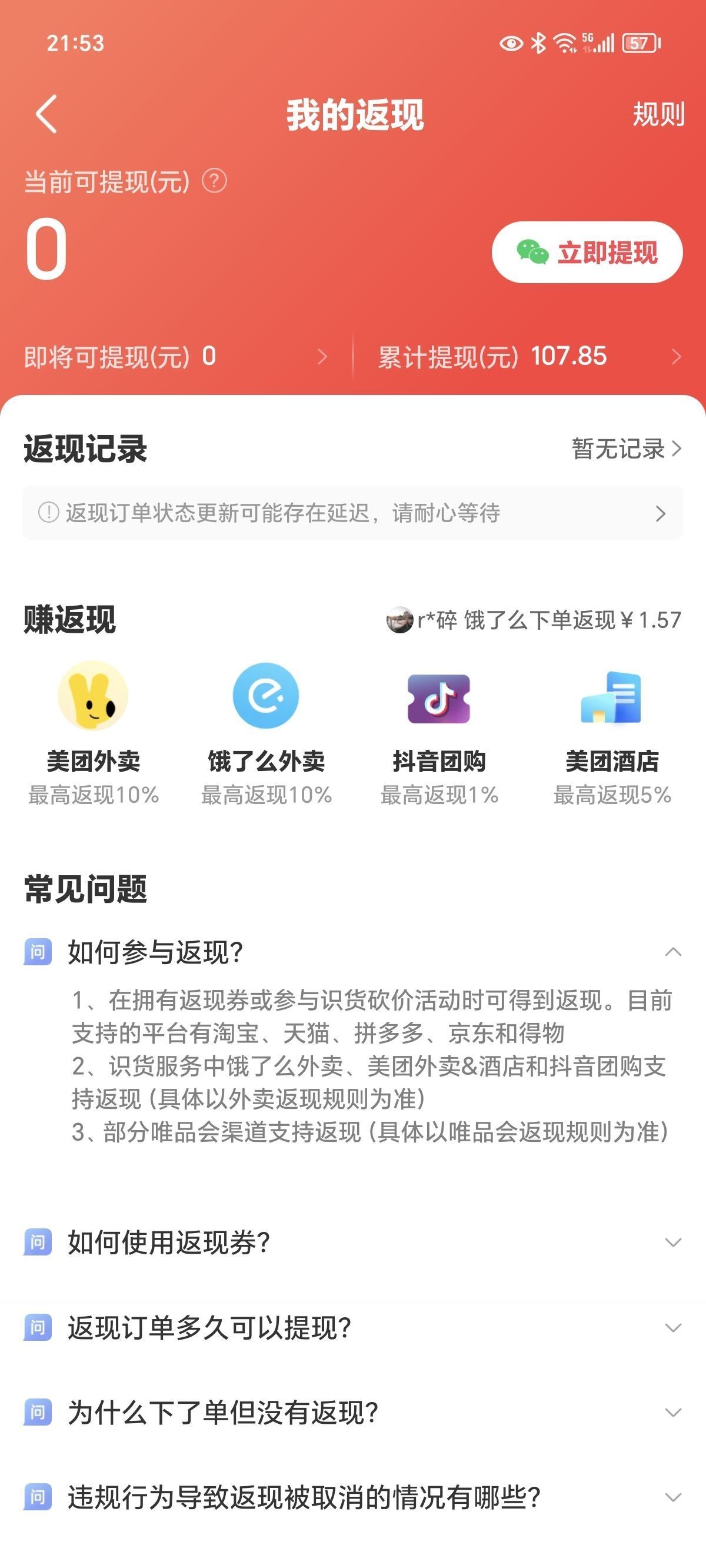This screenshot has height=1568, width=706.
Task: Tap the help icon beside 当前可提现
Action: pyautogui.click(x=214, y=181)
